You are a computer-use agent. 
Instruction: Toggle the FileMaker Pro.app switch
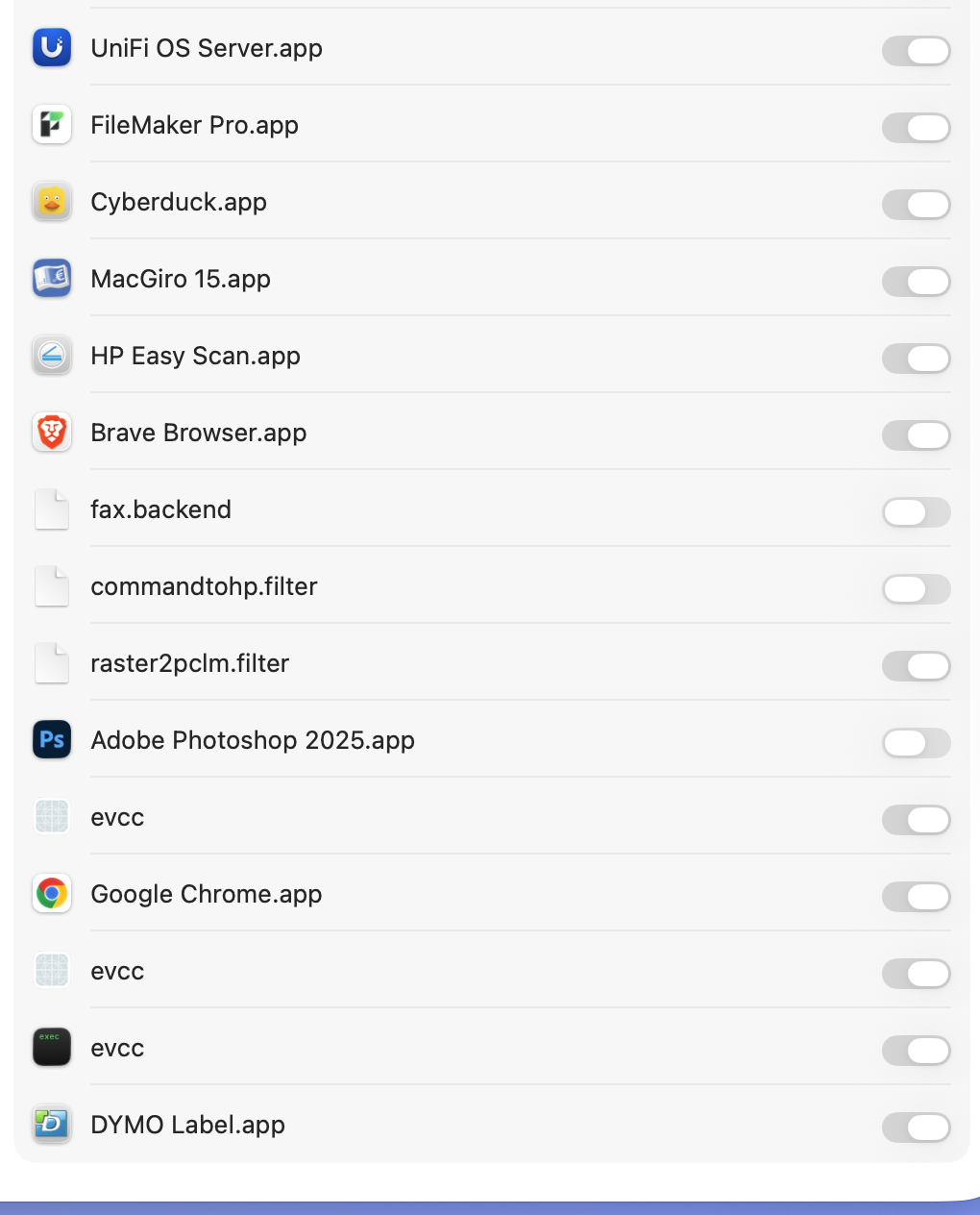[916, 128]
